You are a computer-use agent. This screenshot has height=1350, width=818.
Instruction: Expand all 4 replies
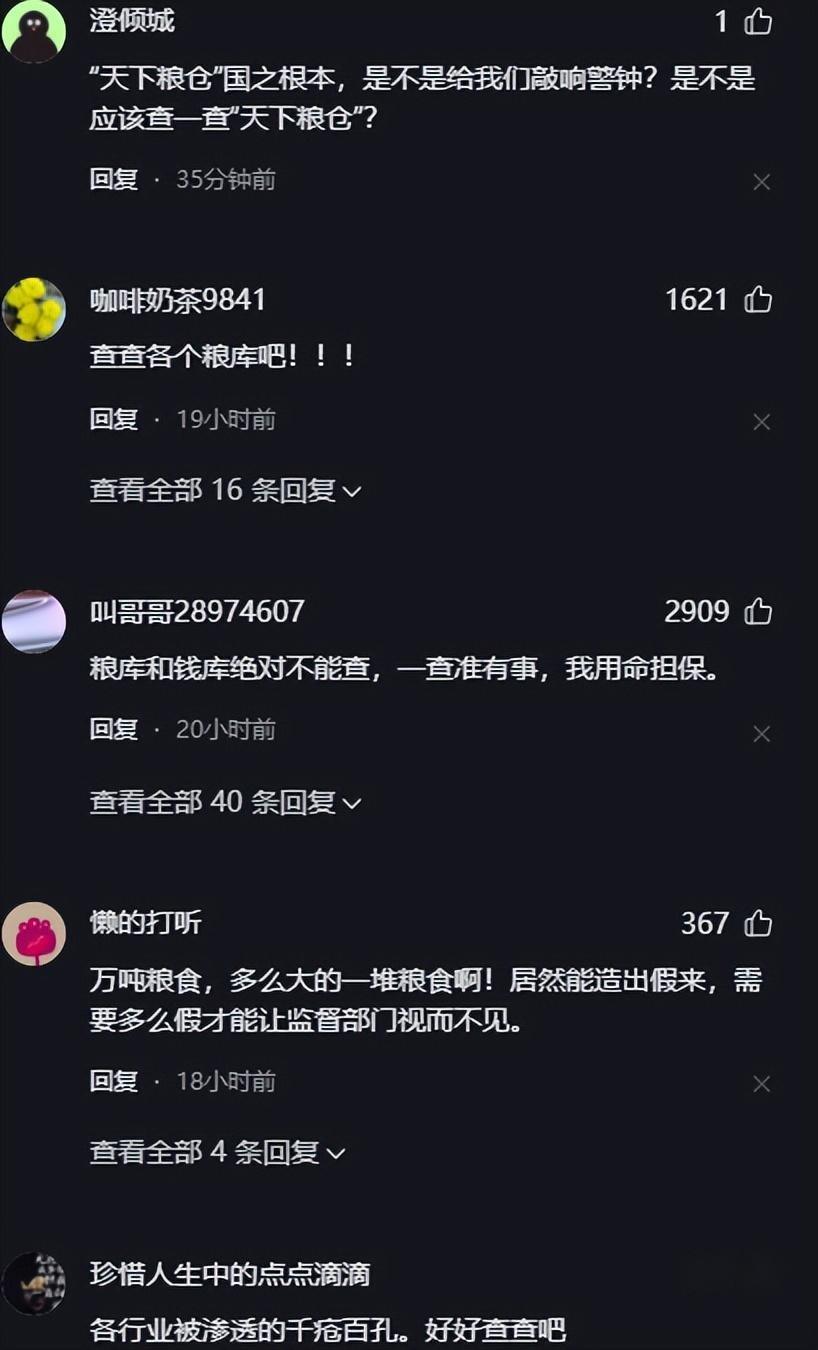coord(217,1153)
